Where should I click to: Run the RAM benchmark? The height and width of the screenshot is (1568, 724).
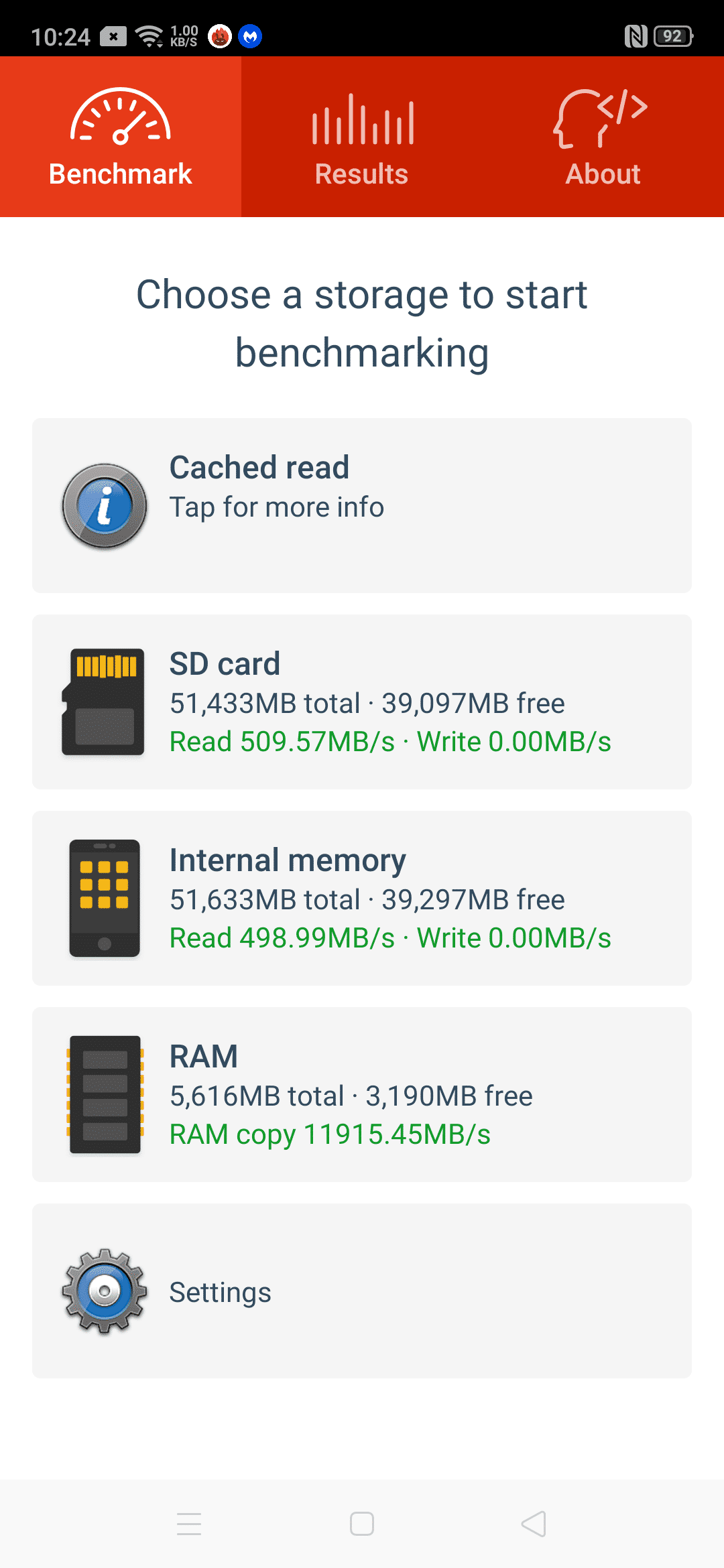[362, 1094]
